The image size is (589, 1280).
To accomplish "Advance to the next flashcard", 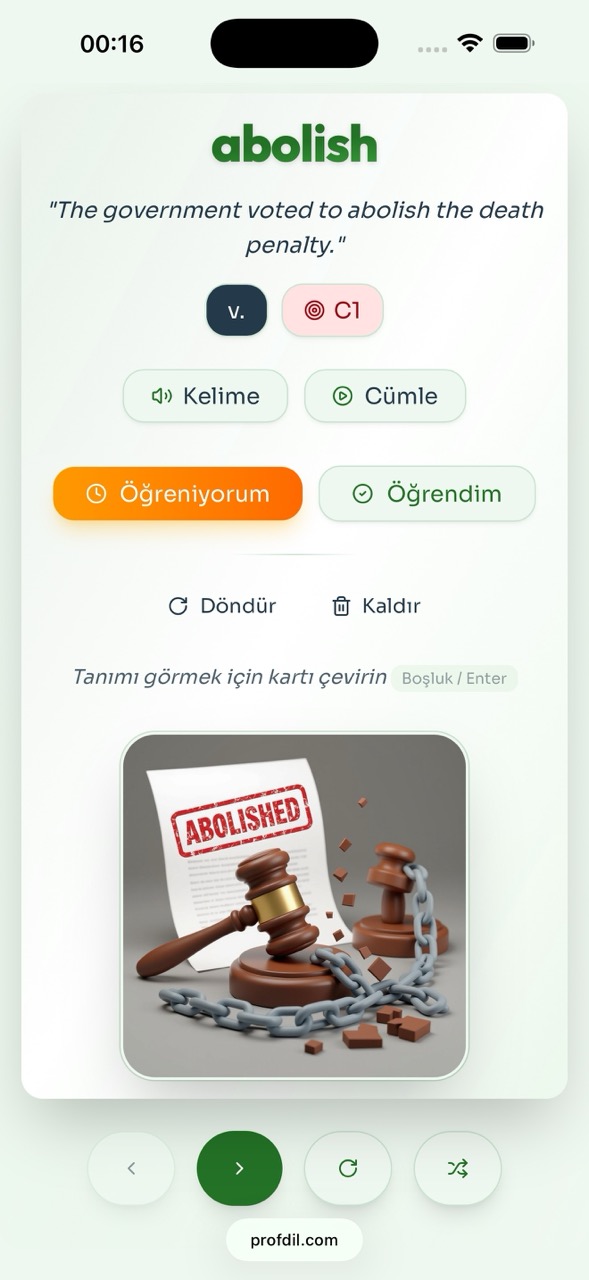I will 239,1168.
